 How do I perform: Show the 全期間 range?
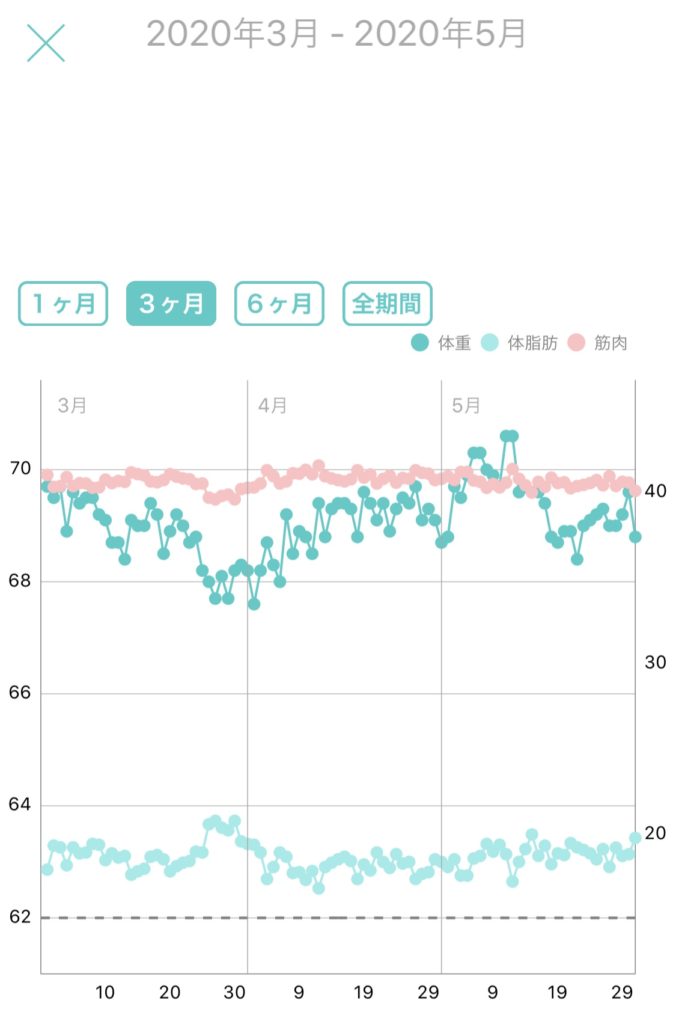click(x=387, y=303)
